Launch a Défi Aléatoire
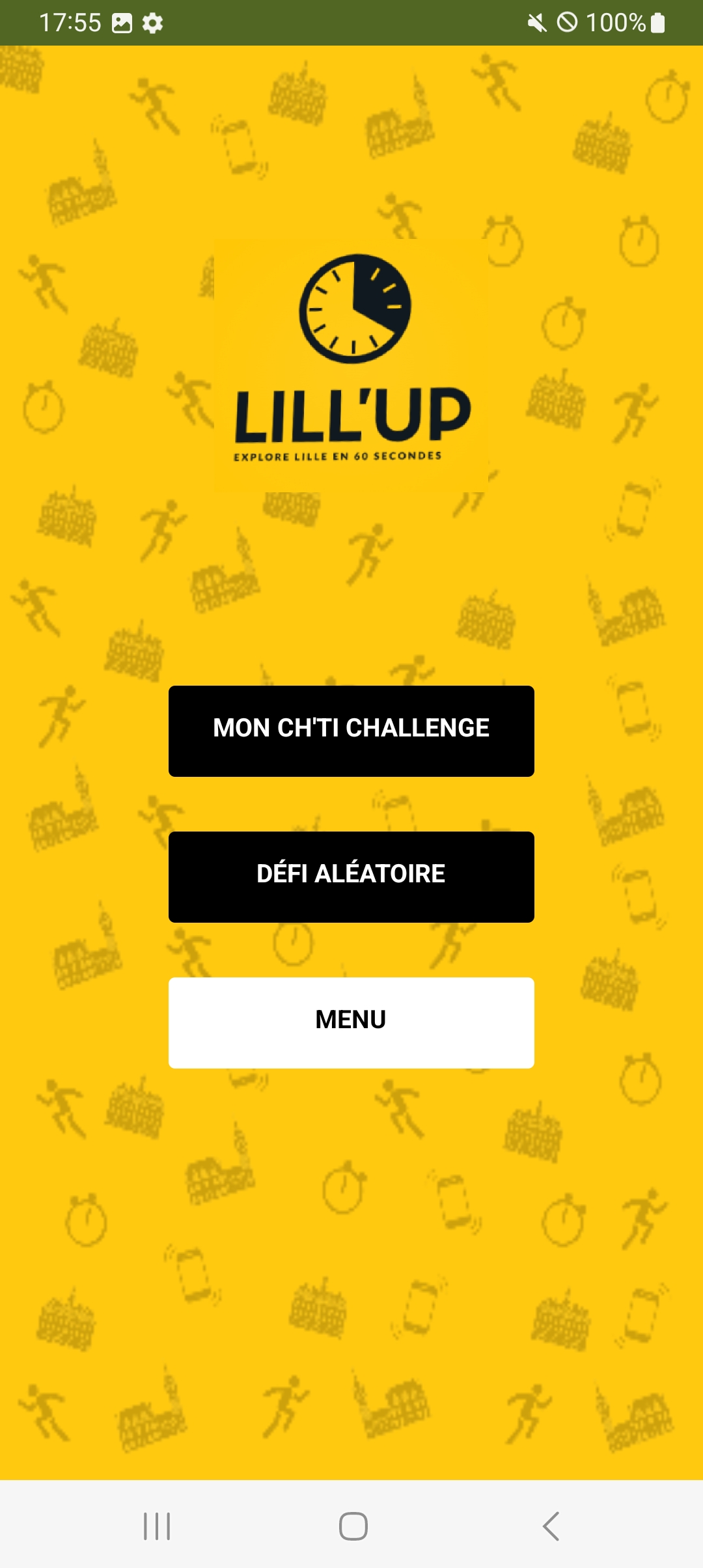The image size is (703, 1568). [351, 876]
